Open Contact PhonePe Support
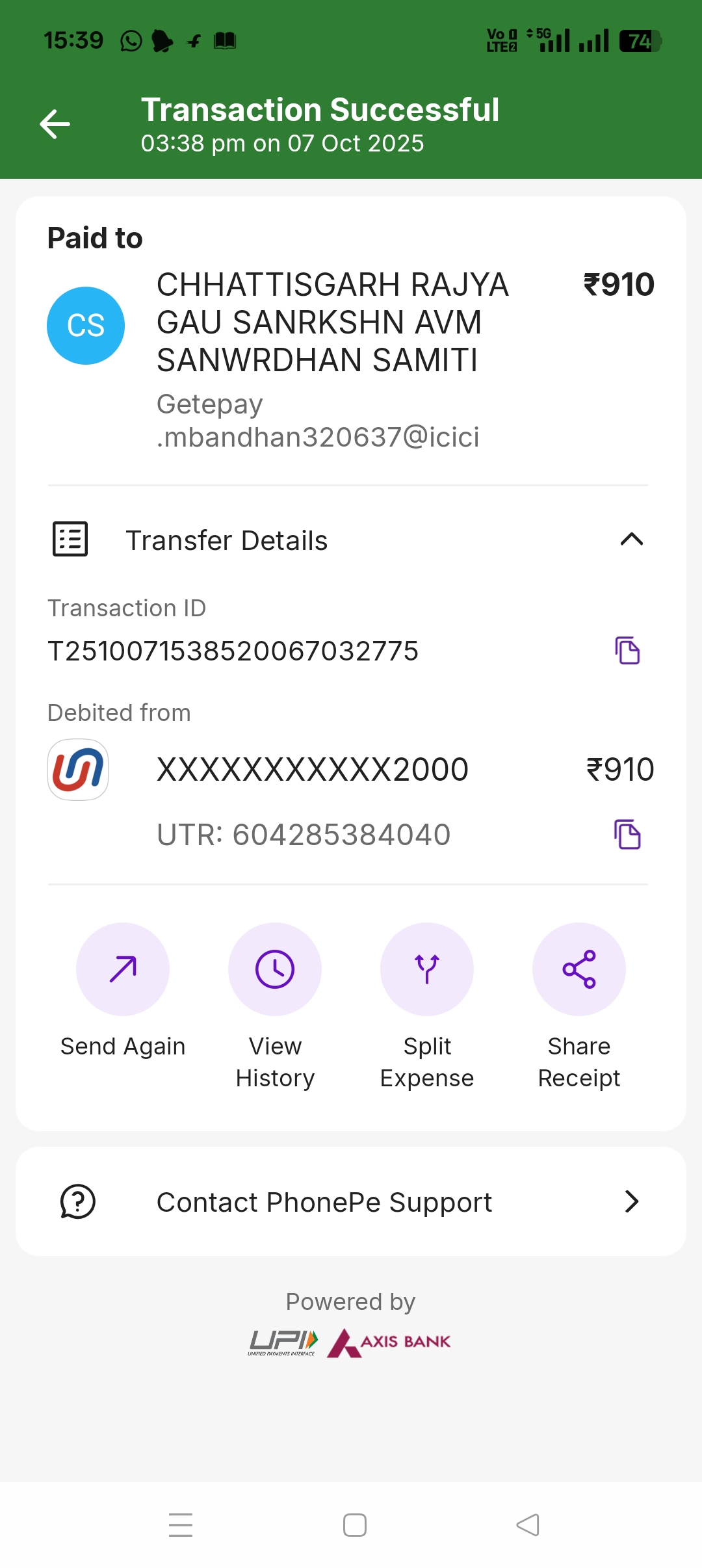 [x=351, y=1201]
